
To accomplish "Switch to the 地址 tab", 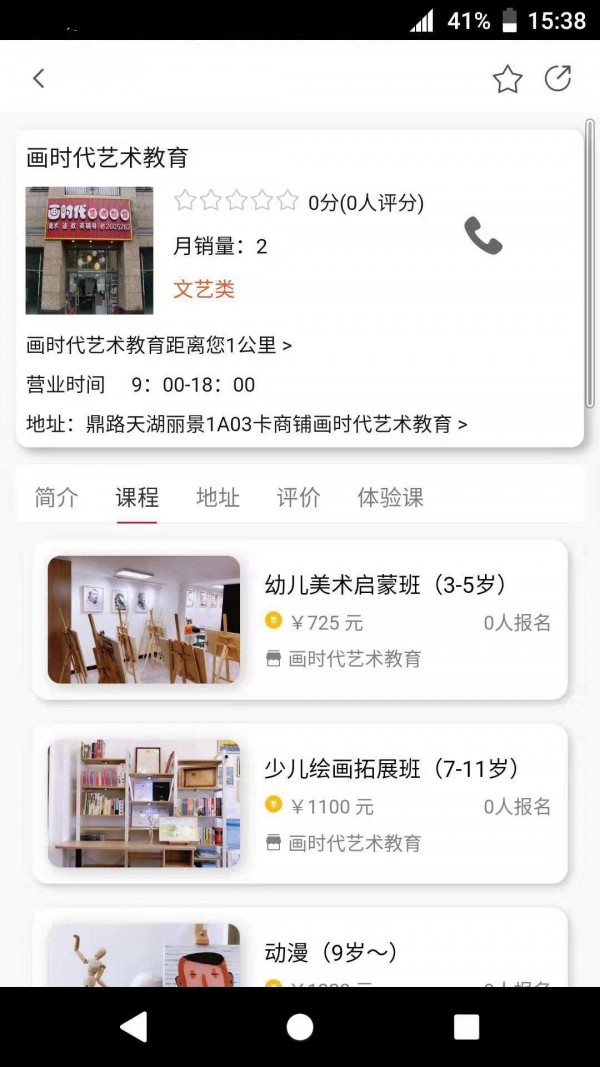I will tap(218, 498).
